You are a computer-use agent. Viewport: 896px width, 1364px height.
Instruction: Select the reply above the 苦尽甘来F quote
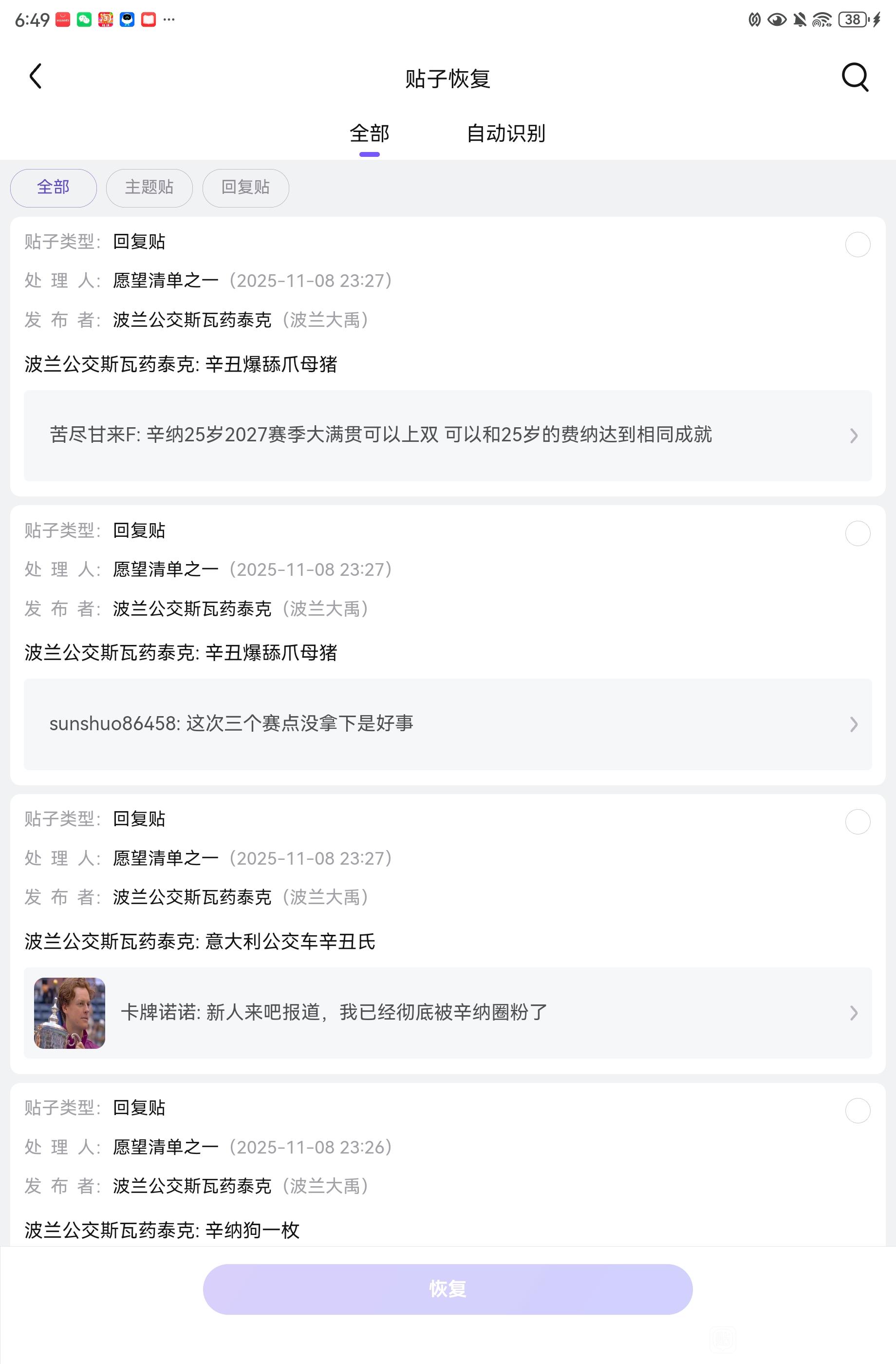point(857,245)
